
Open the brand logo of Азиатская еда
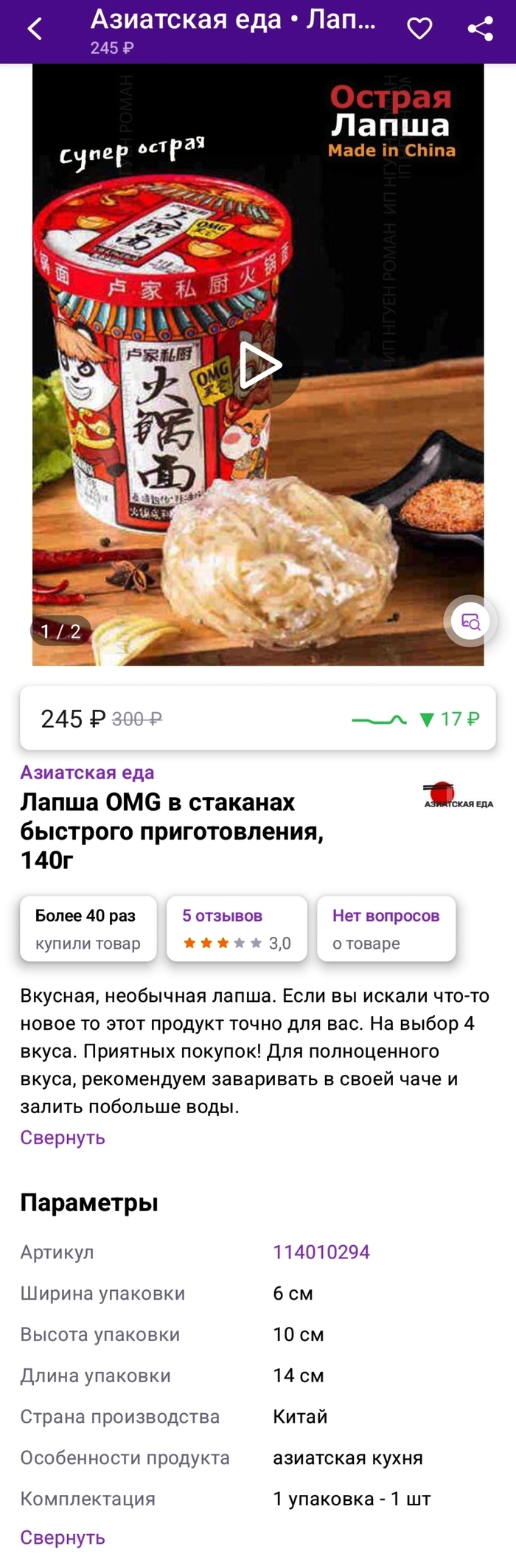coord(458,796)
